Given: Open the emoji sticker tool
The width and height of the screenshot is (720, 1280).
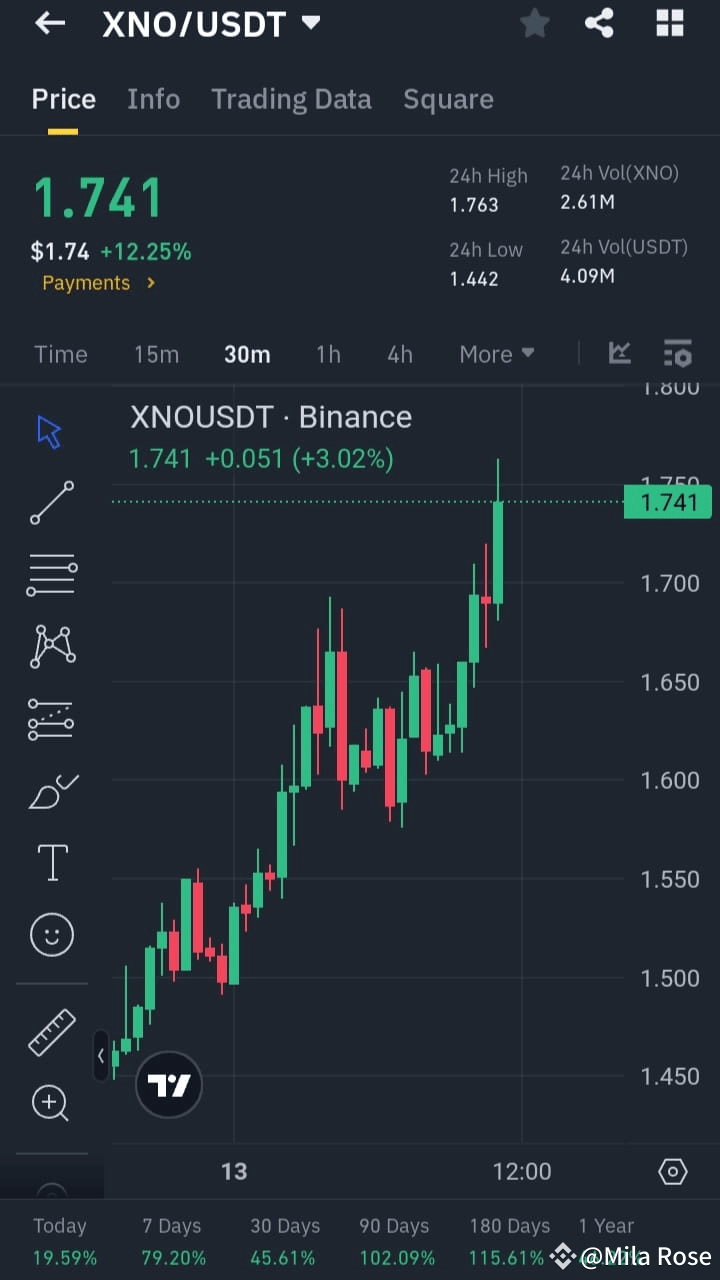Looking at the screenshot, I should coord(51,934).
